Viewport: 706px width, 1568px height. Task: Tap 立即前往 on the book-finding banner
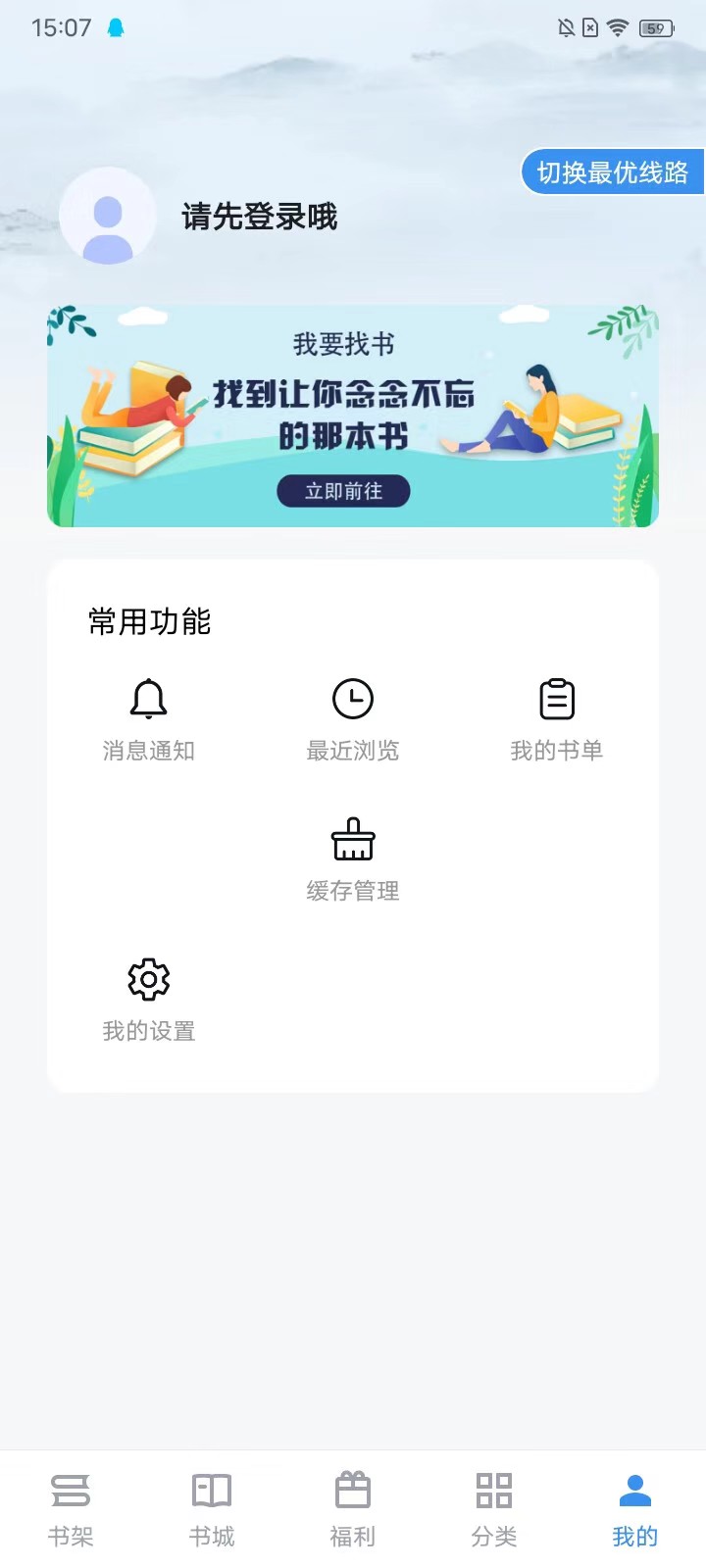tap(343, 491)
